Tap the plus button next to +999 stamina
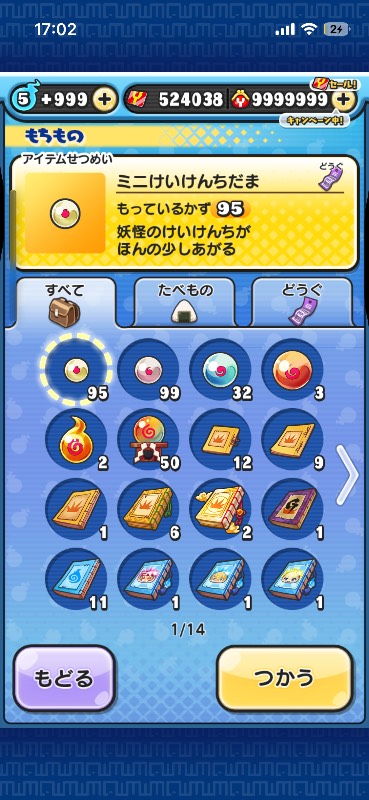The height and width of the screenshot is (800, 369). [104, 99]
